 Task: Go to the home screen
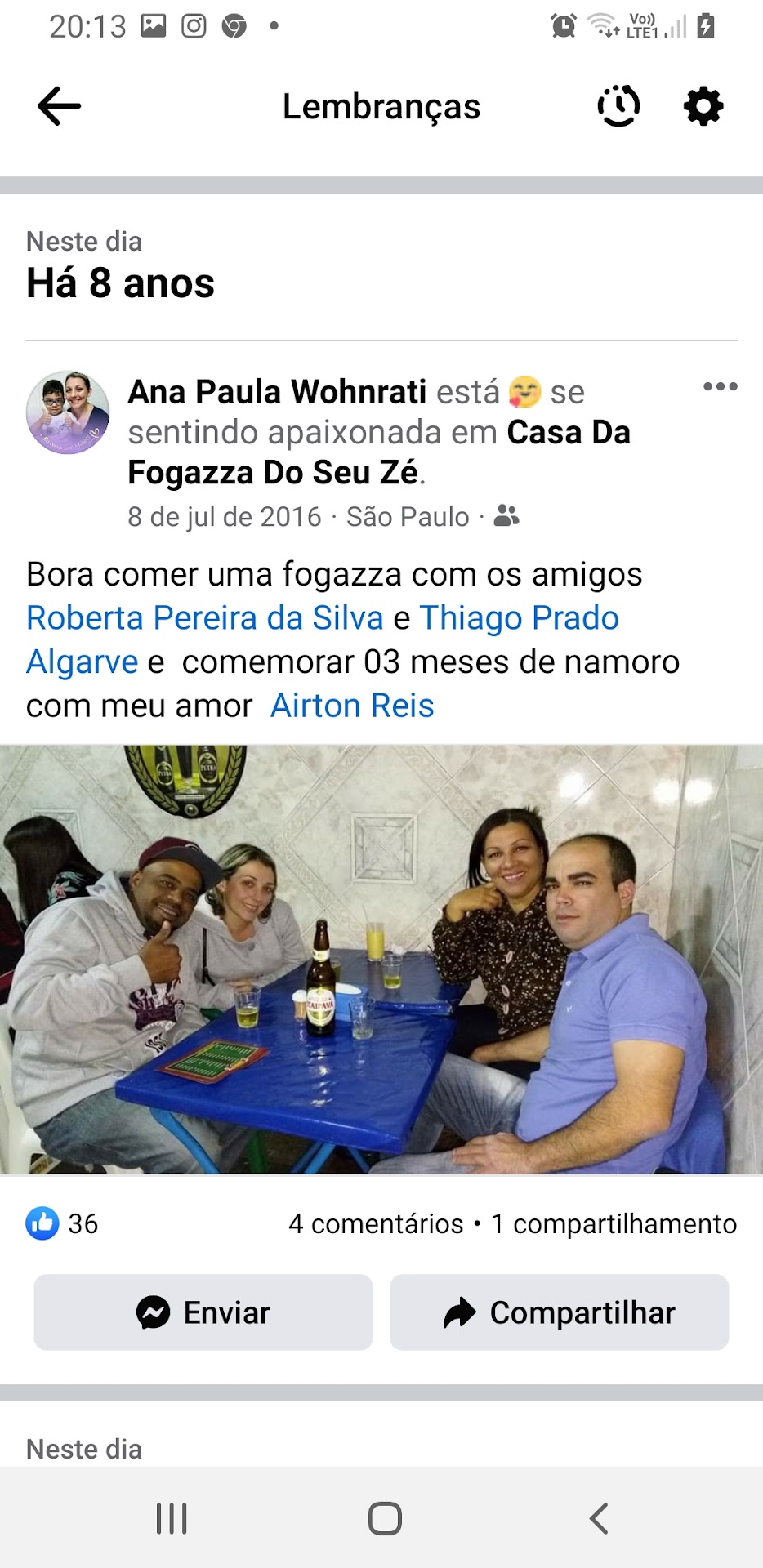385,1519
